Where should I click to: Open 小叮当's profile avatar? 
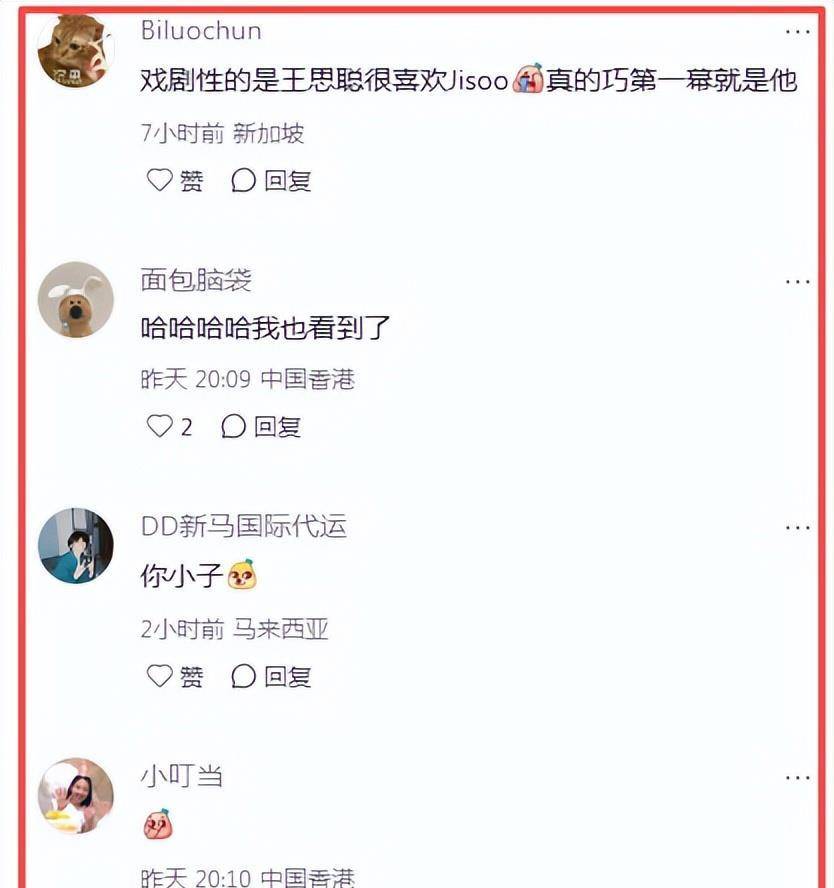tap(75, 796)
